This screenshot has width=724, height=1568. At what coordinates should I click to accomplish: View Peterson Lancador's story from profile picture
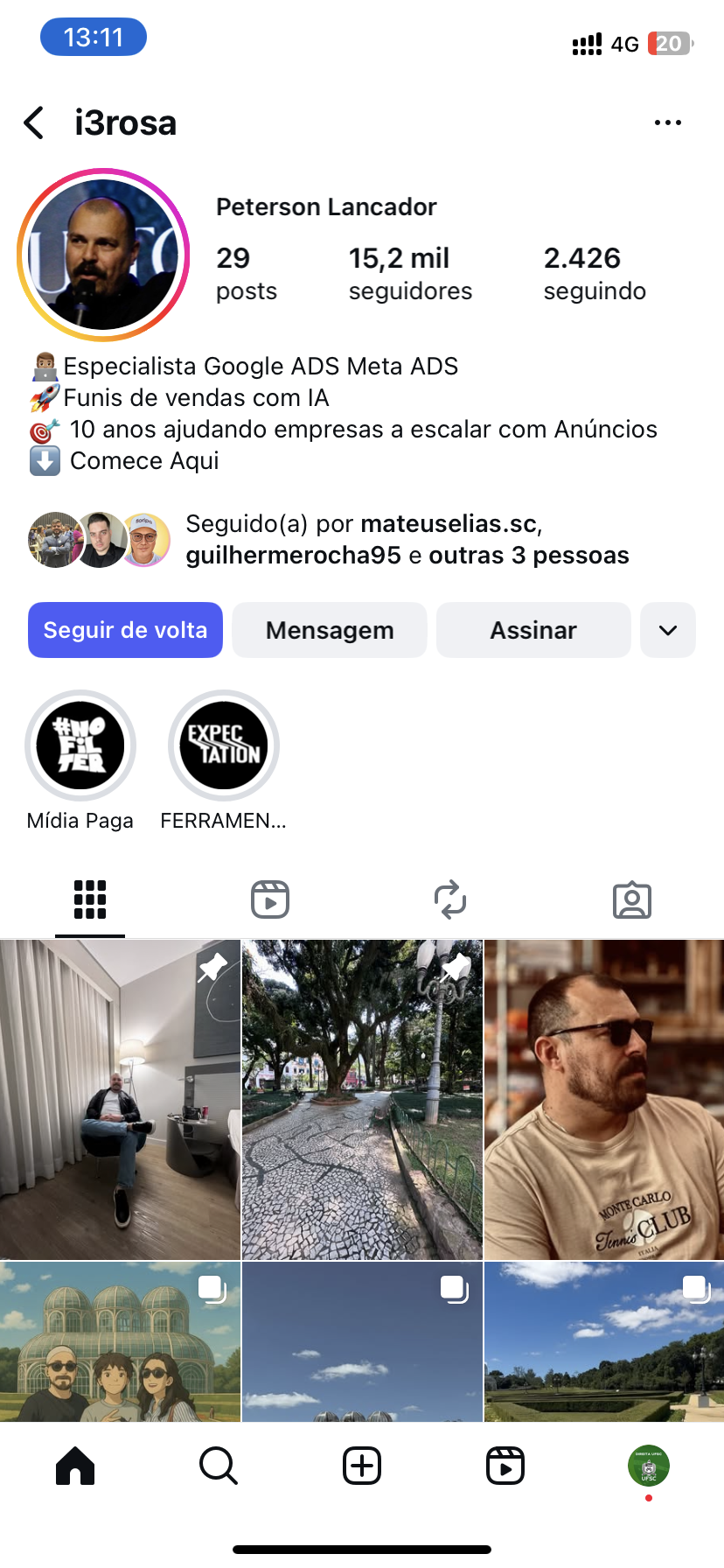(x=103, y=255)
